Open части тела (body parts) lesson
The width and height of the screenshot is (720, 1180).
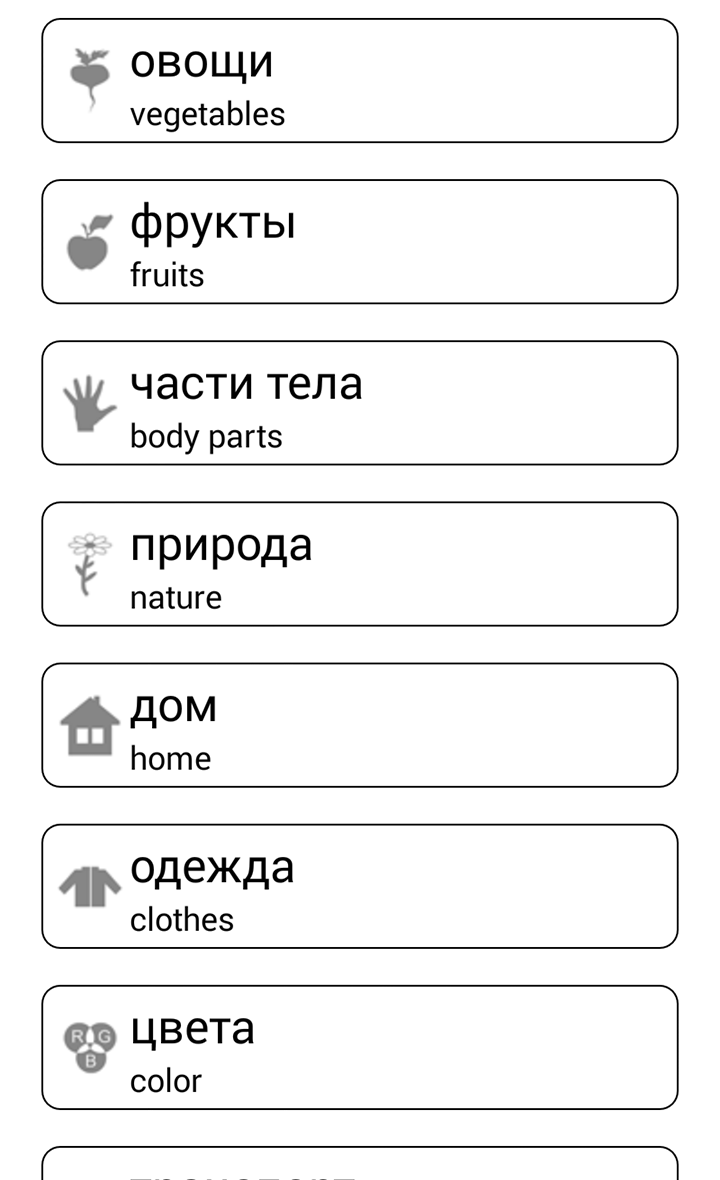[x=360, y=403]
